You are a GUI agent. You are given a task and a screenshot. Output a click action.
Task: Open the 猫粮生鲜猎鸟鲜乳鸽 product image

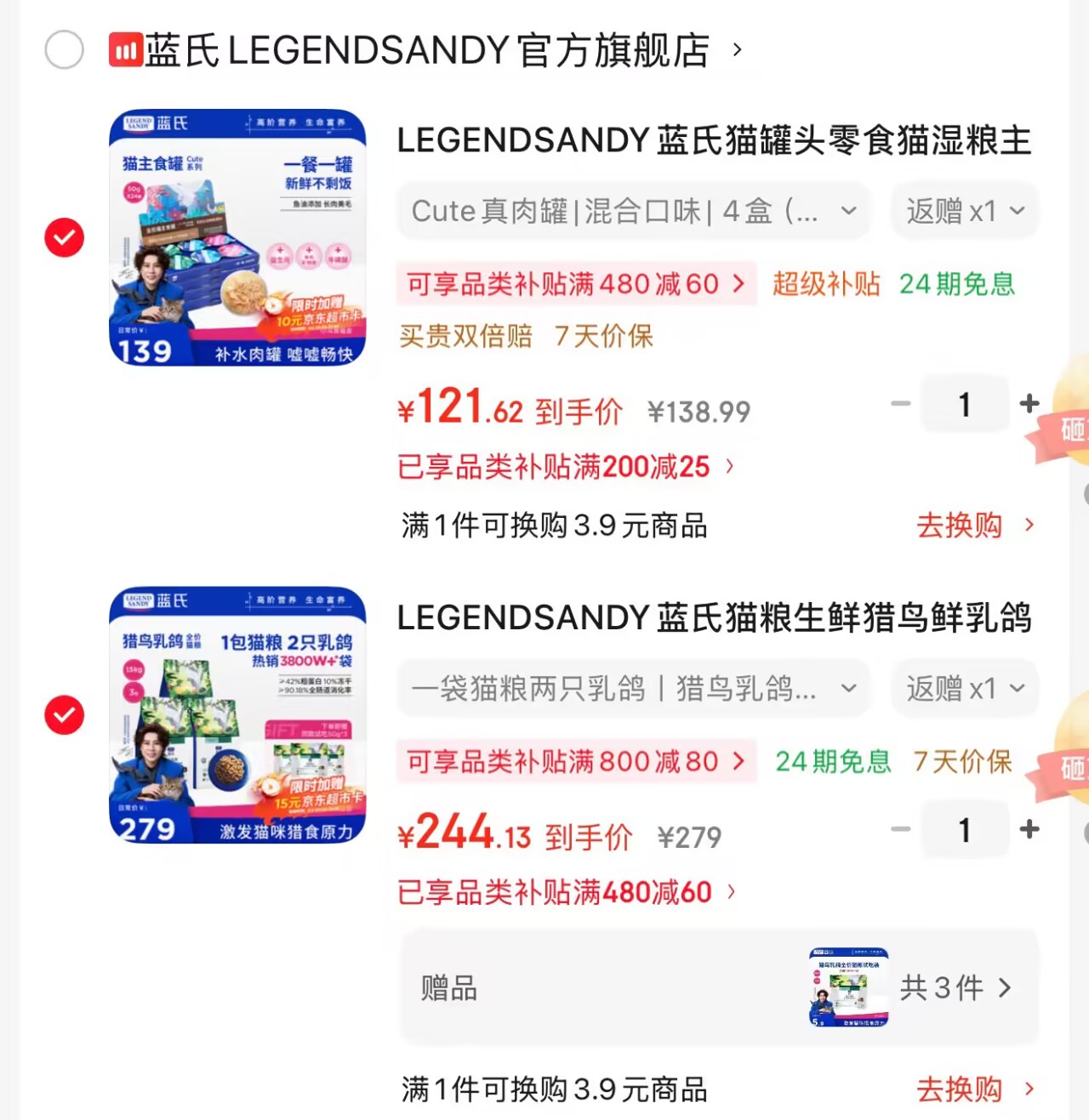[x=237, y=715]
